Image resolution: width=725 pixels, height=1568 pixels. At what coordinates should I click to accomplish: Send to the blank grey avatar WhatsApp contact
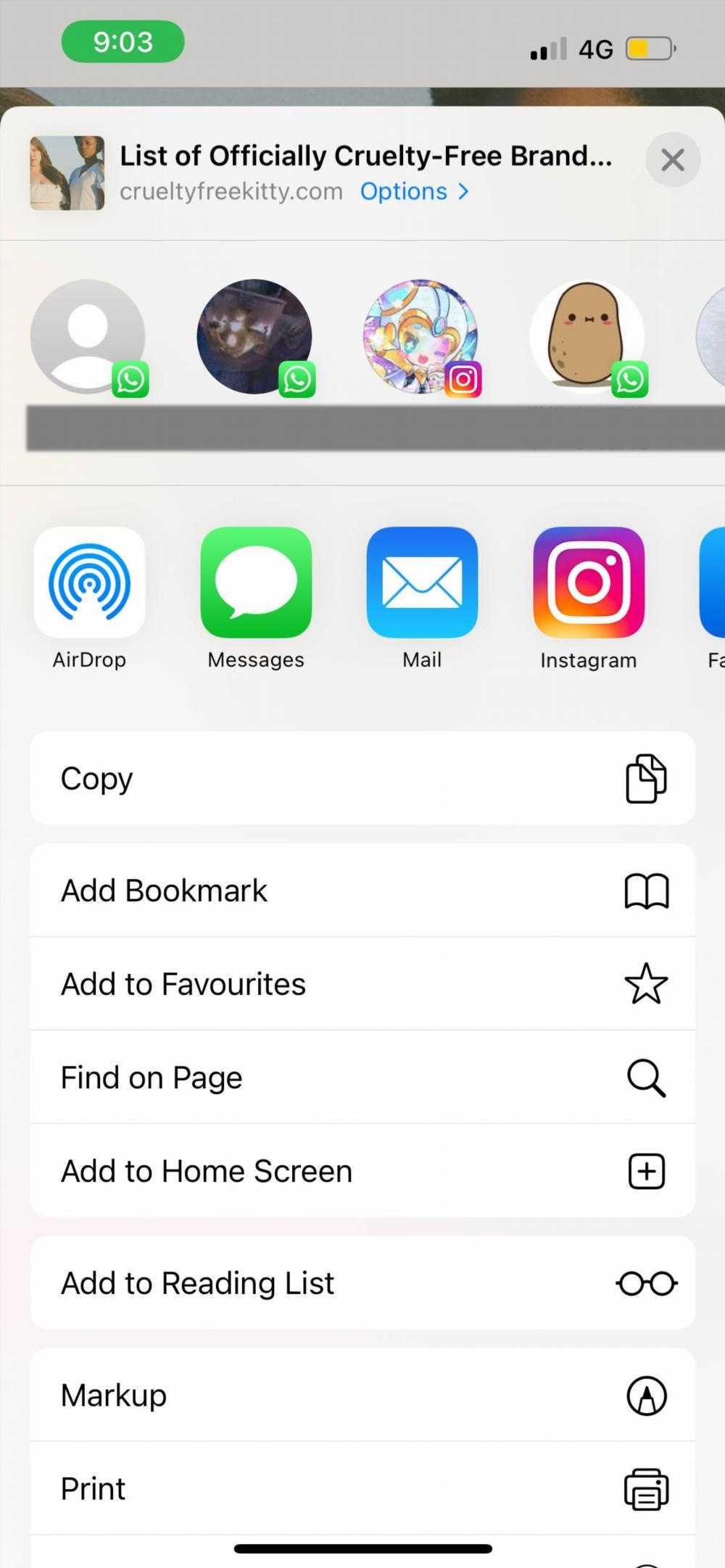88,337
